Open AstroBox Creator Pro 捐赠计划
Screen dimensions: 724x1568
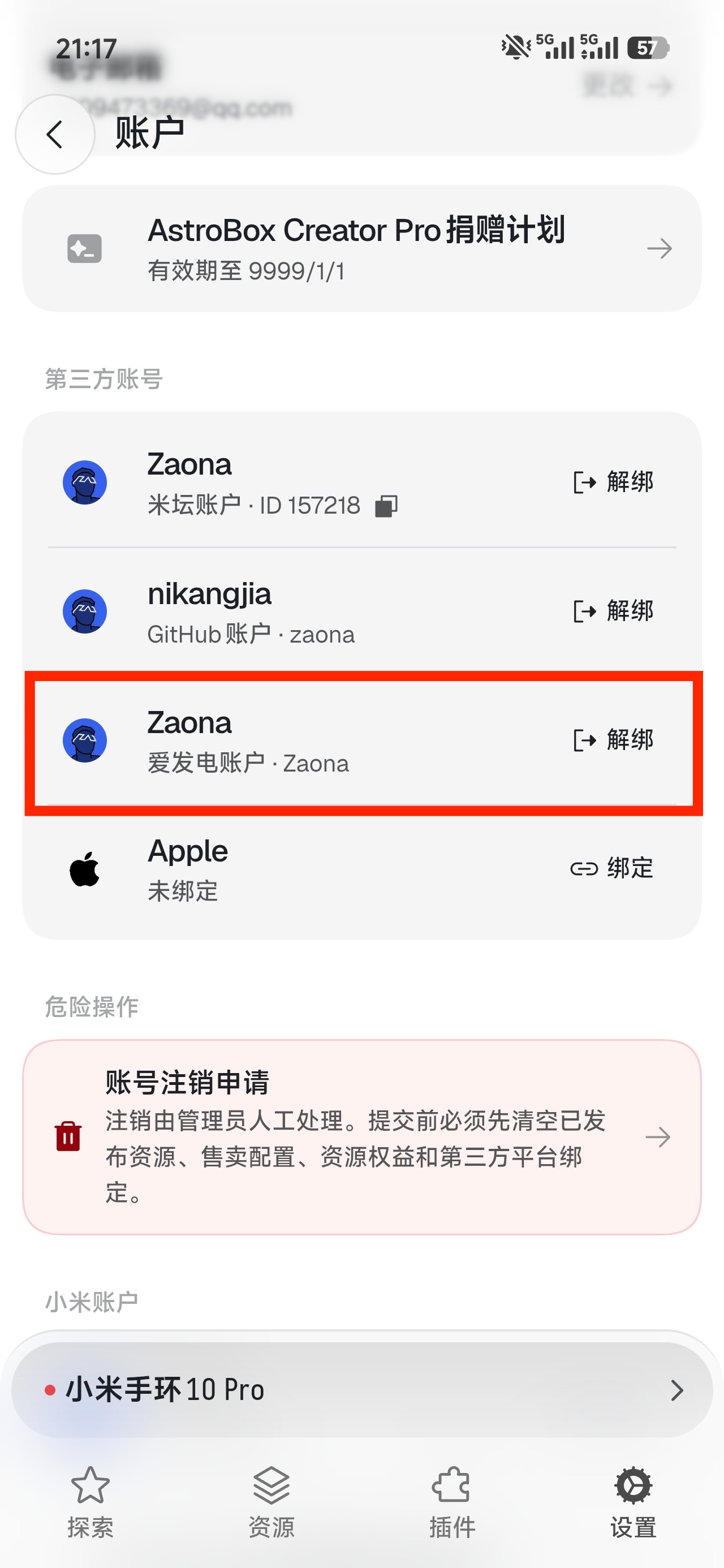[361, 248]
